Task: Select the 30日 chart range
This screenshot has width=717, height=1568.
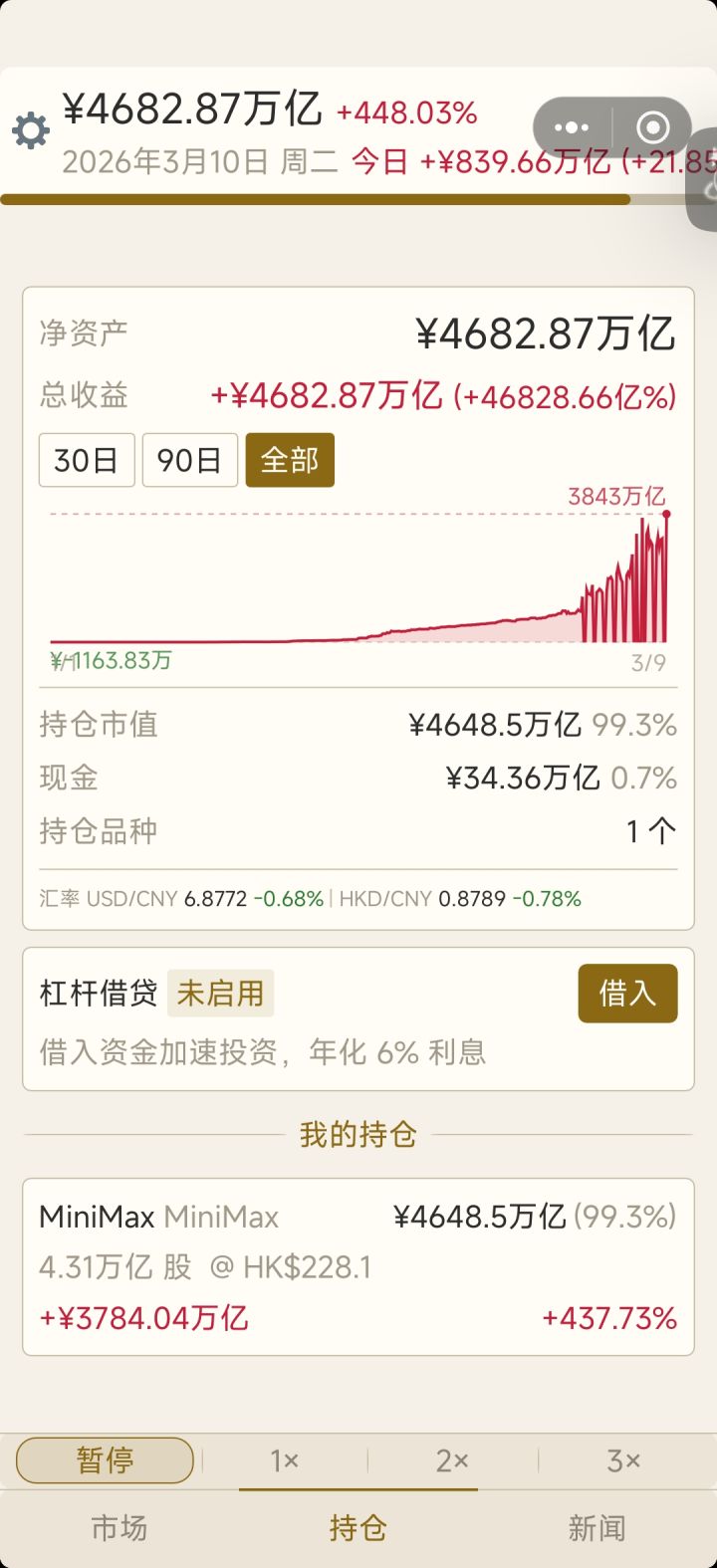Action: click(x=87, y=460)
